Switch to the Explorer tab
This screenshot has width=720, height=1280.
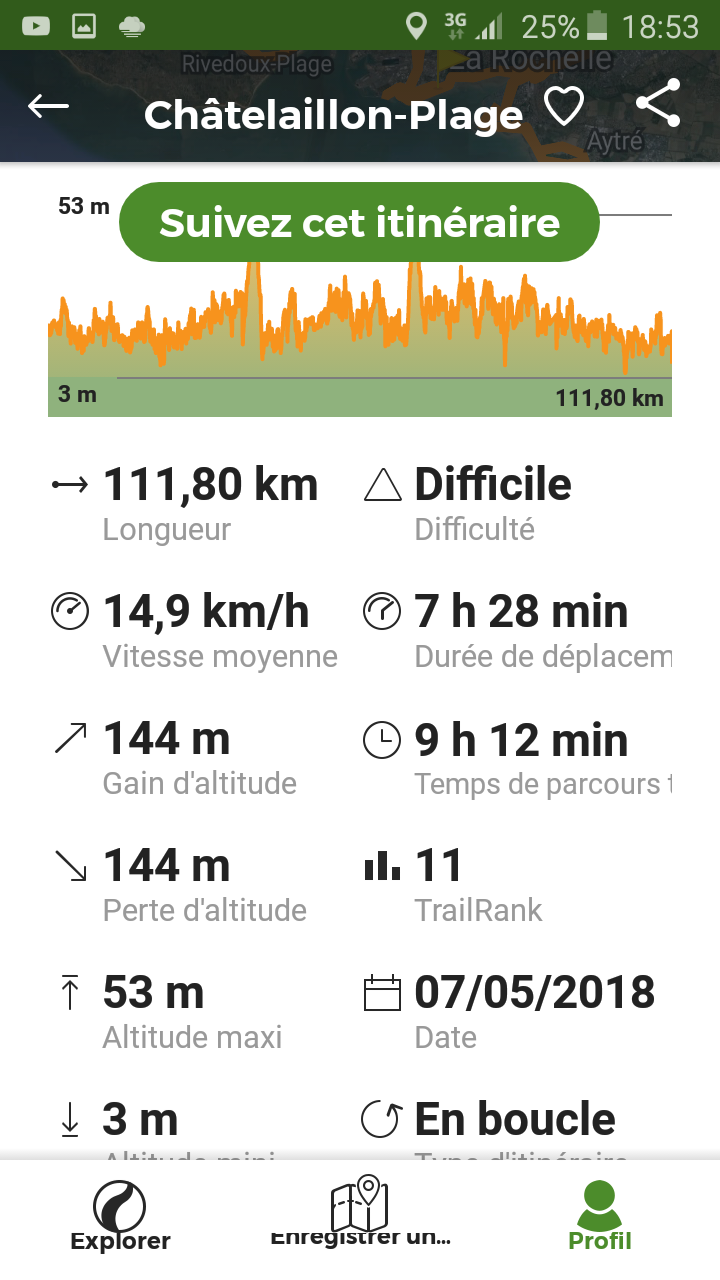click(x=120, y=1216)
